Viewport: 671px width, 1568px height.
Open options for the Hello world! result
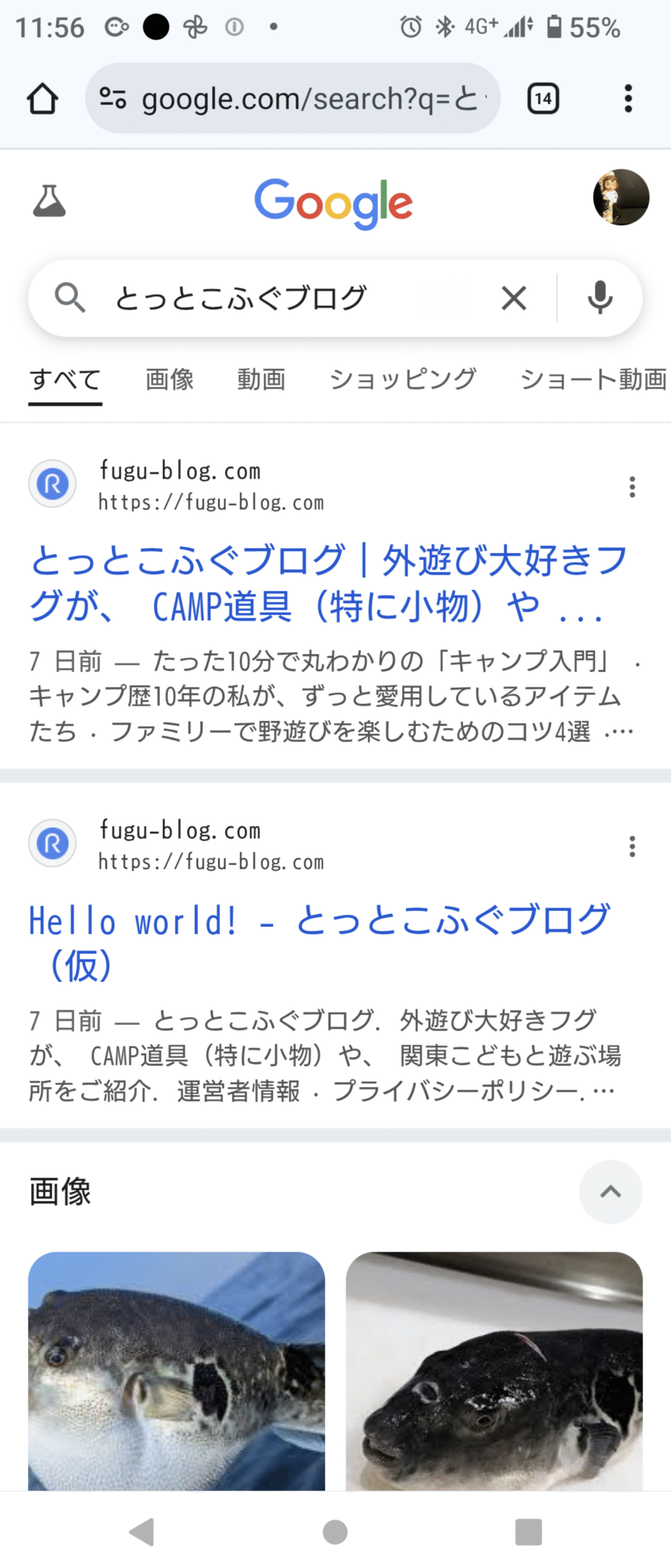click(632, 846)
